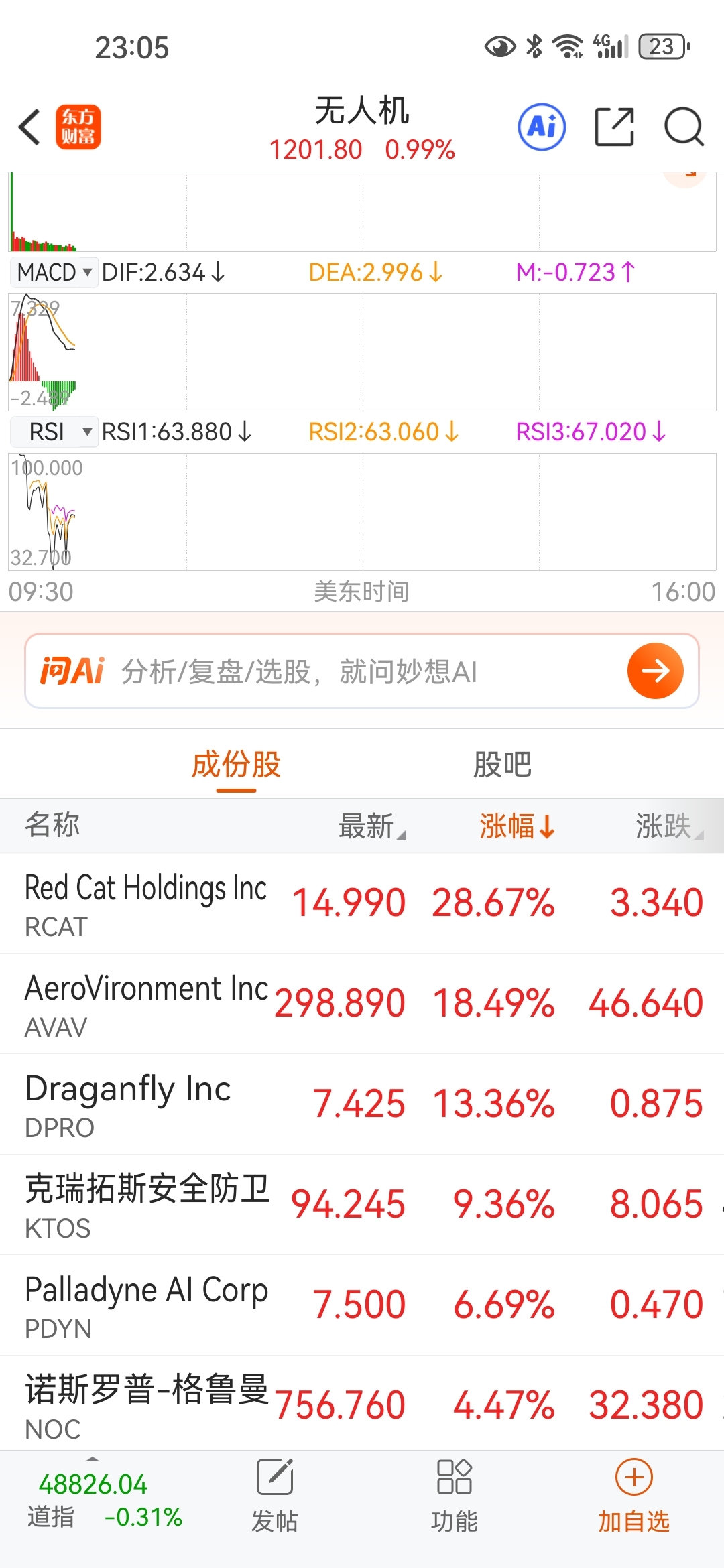724x1568 pixels.
Task: Expand the RSI indicator dropdown
Action: coord(54,432)
